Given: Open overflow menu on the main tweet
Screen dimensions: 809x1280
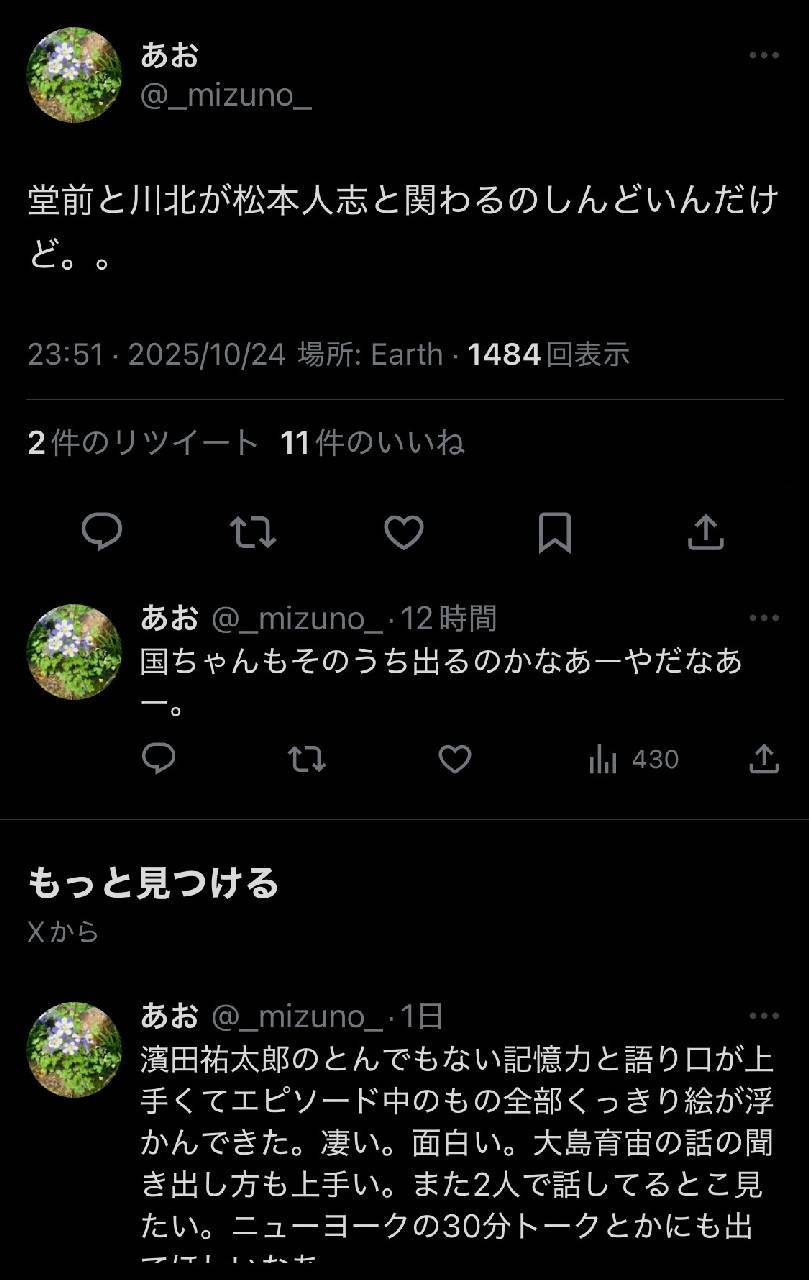Looking at the screenshot, I should click(x=764, y=56).
